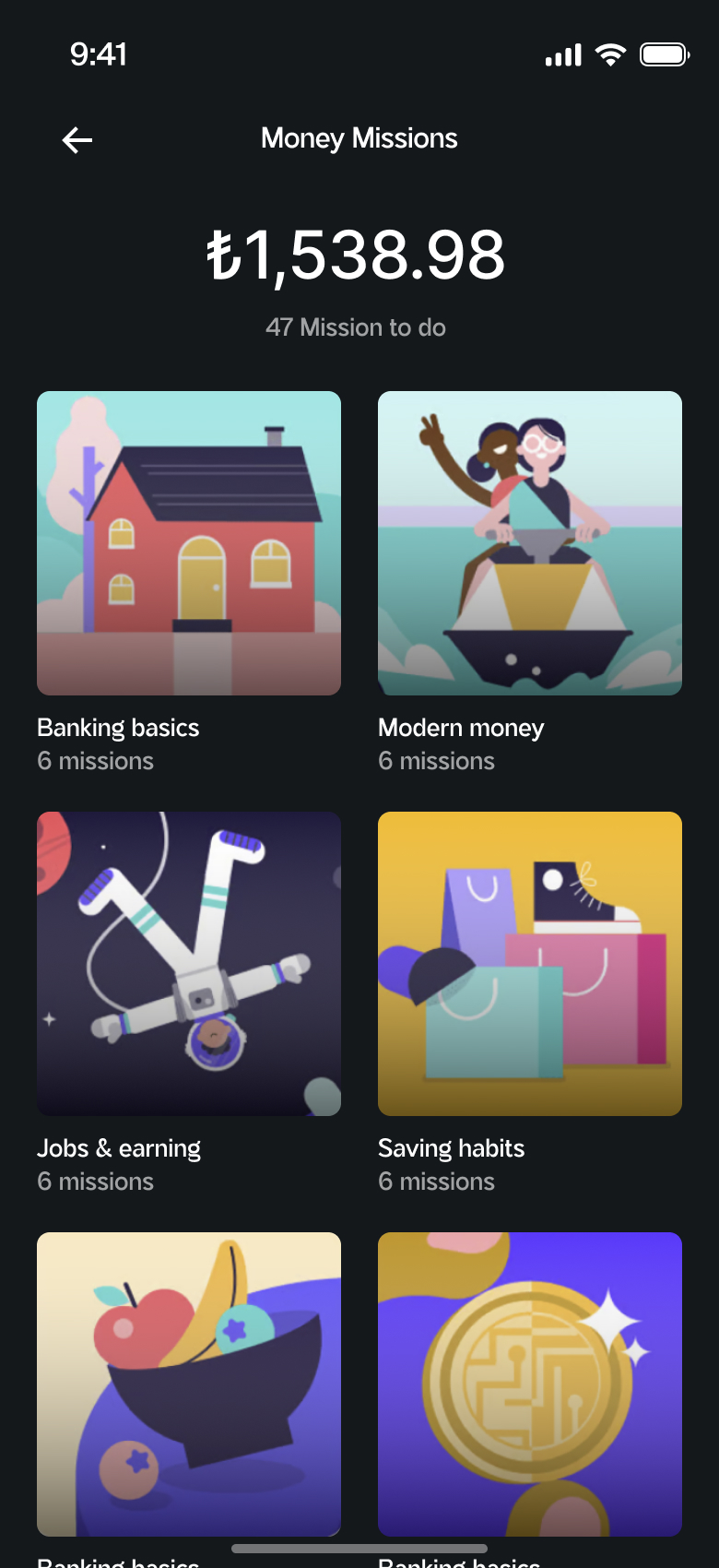
Task: Tap the 47 Mission to do text
Action: 356,327
